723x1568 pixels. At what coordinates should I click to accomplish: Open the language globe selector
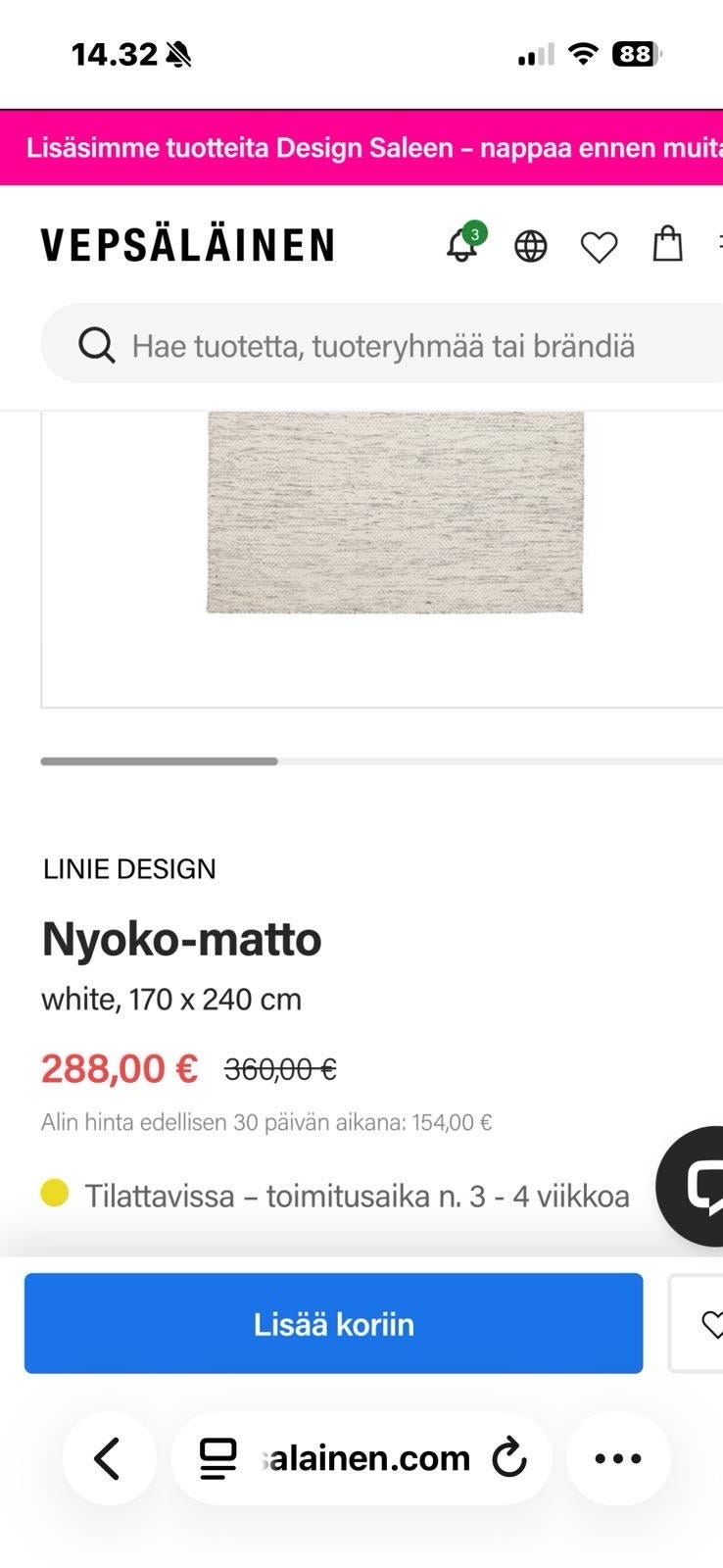[531, 246]
